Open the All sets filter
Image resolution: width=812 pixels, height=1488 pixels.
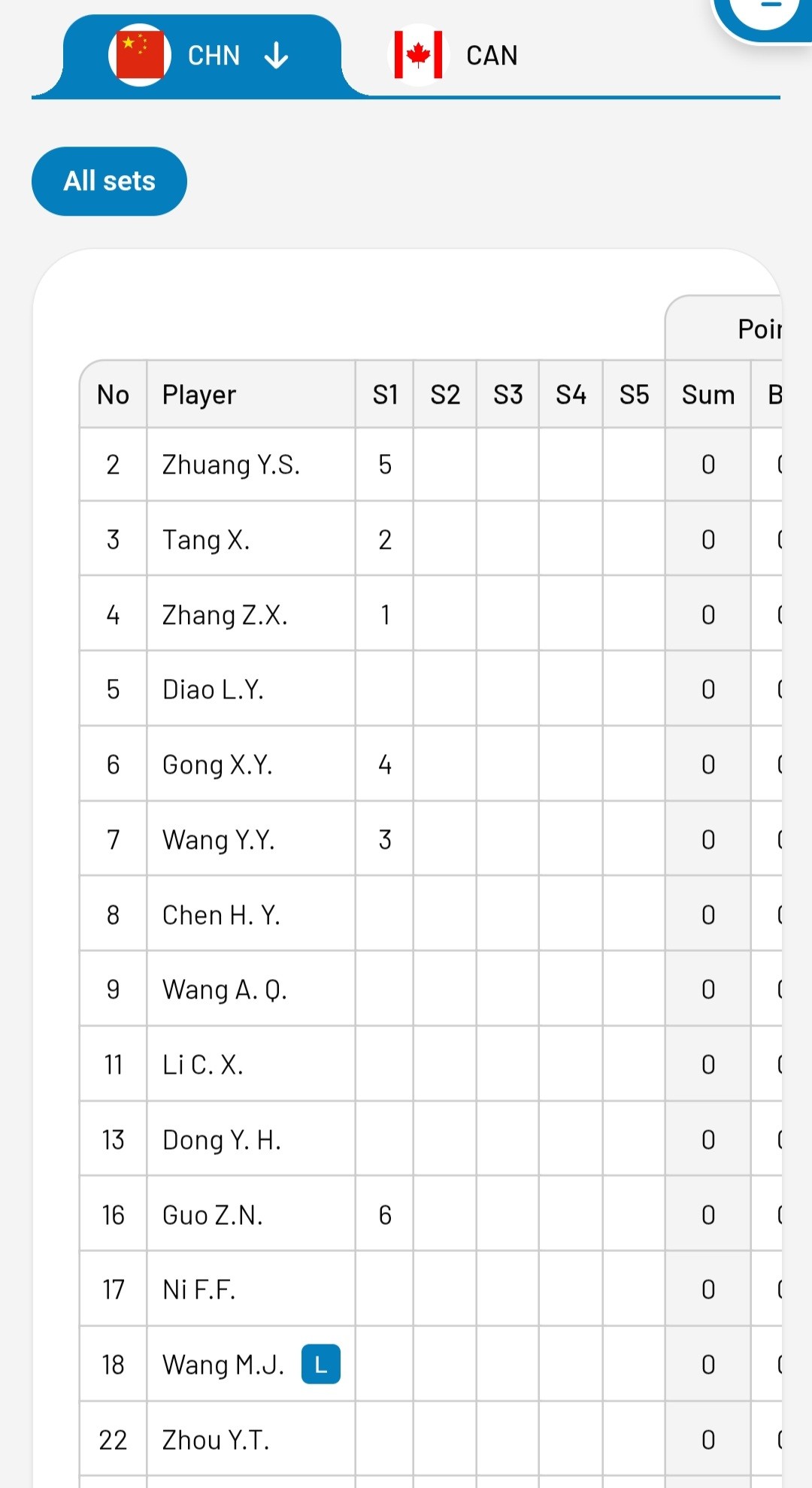(x=109, y=181)
